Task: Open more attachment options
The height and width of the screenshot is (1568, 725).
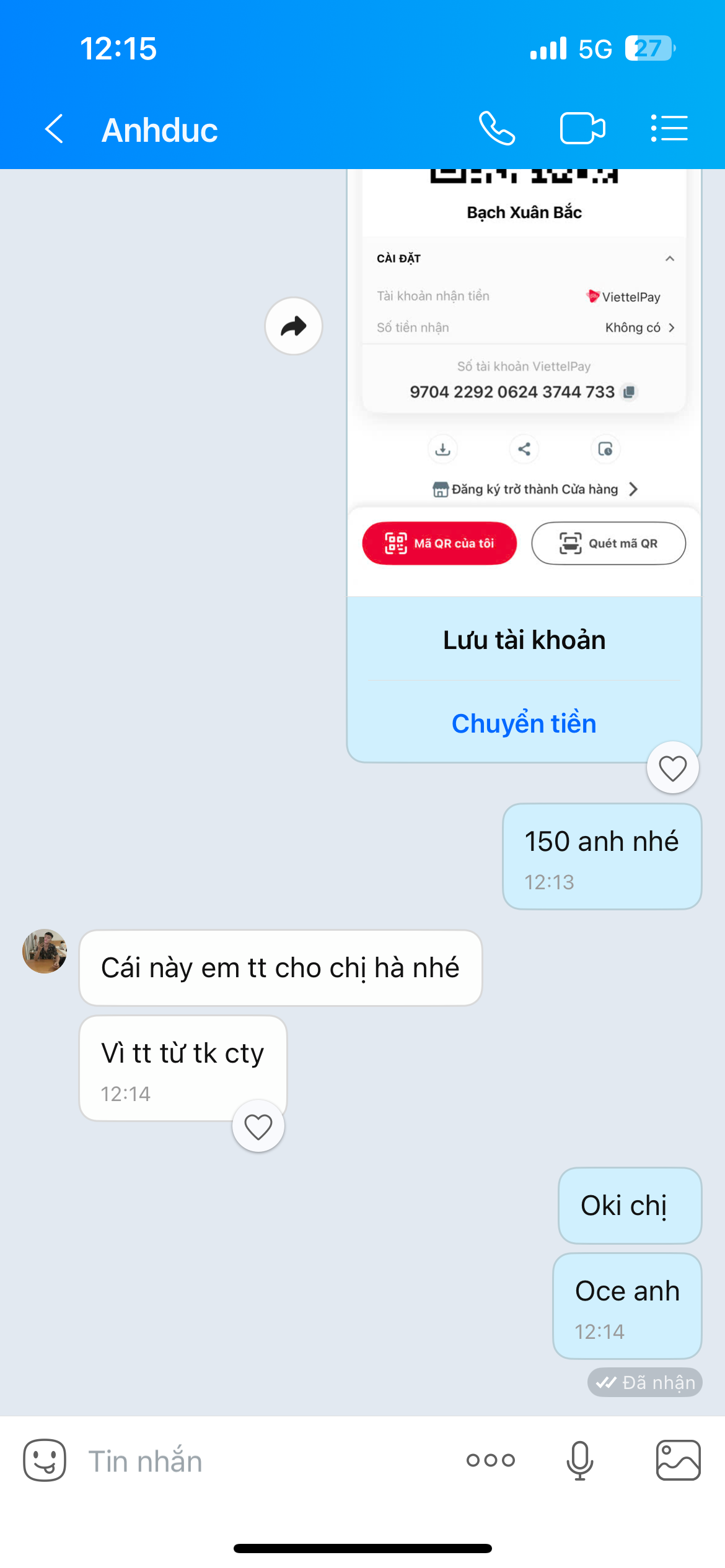Action: pyautogui.click(x=491, y=1460)
